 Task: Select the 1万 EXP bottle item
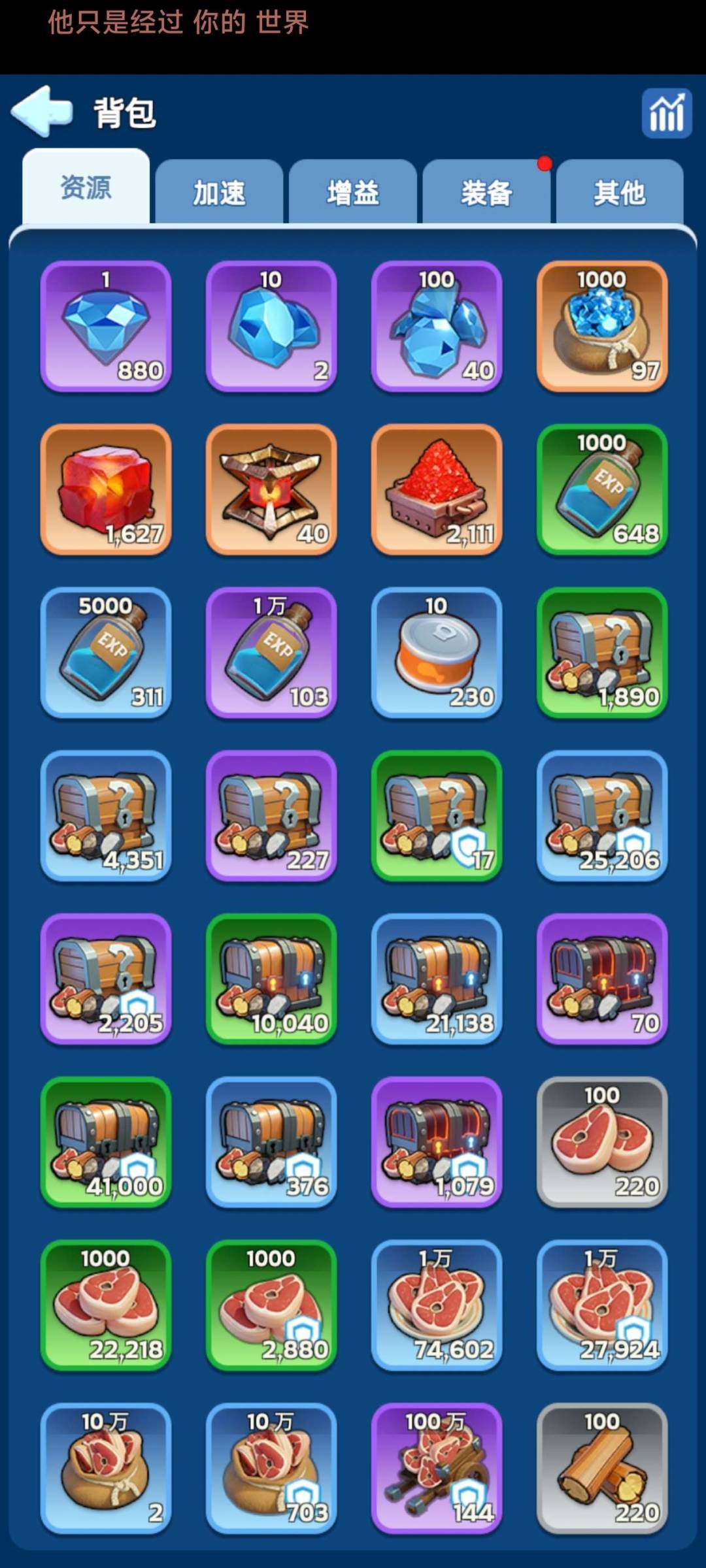pyautogui.click(x=271, y=653)
